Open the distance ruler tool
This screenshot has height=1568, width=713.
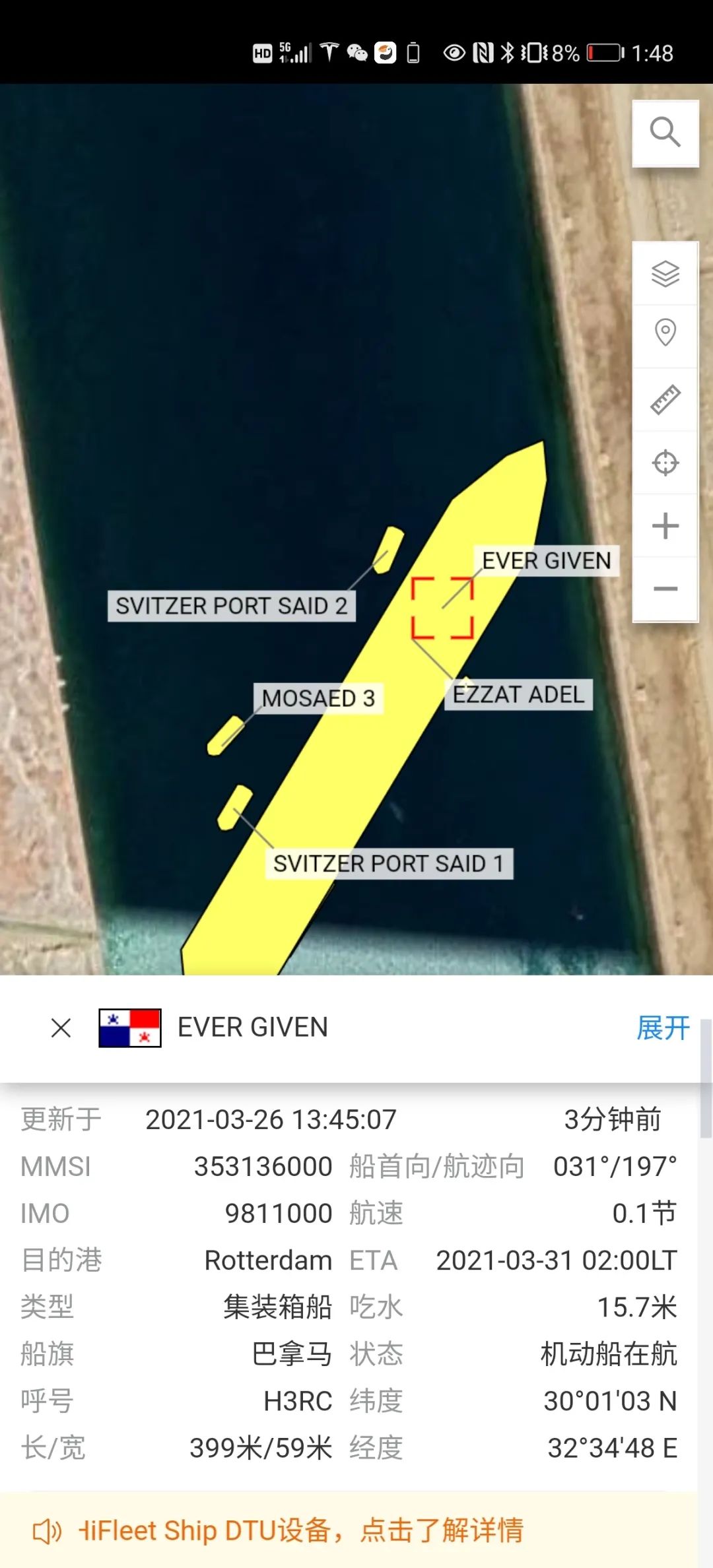665,399
